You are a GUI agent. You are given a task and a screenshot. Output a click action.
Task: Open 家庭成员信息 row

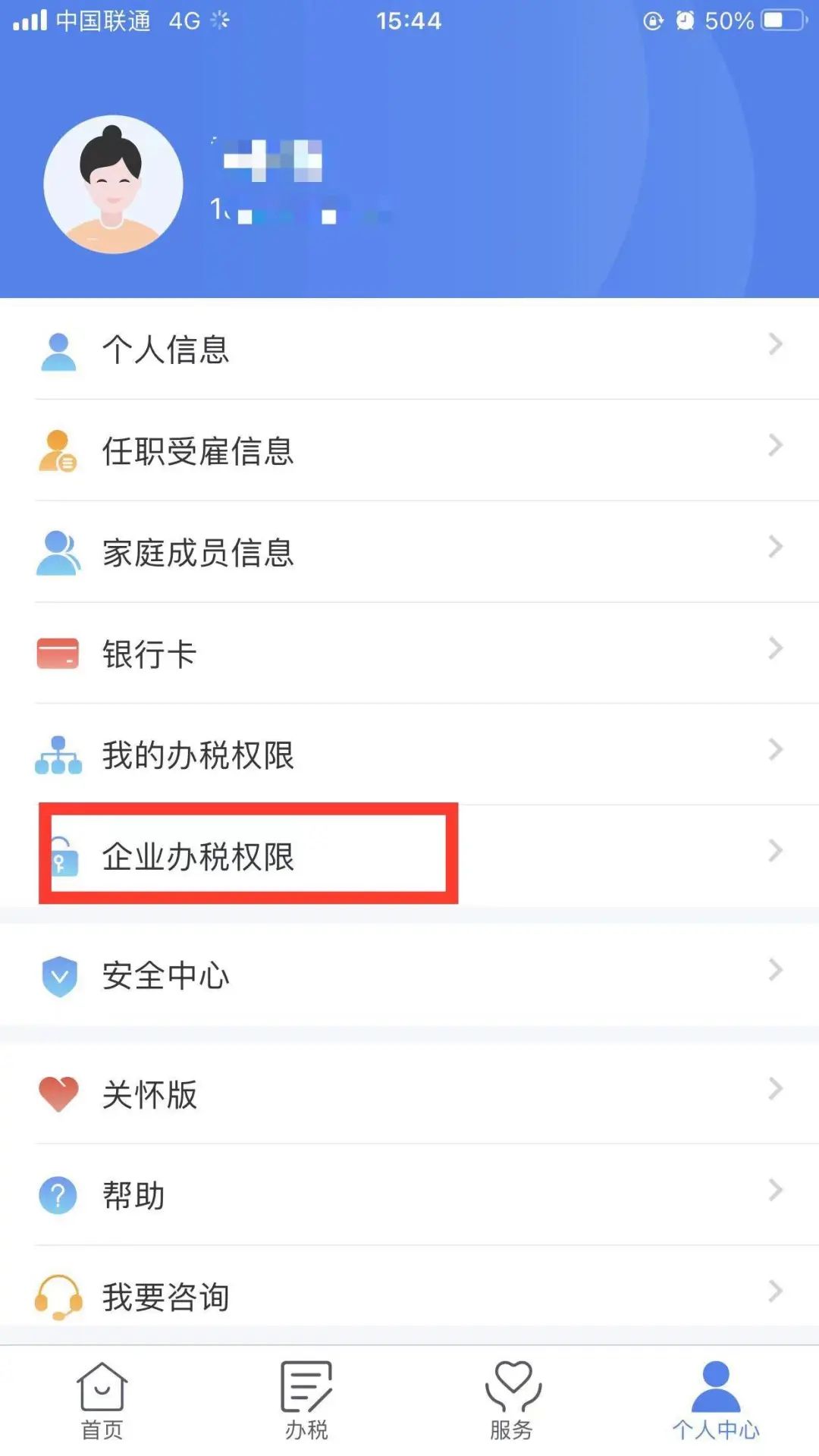(409, 553)
